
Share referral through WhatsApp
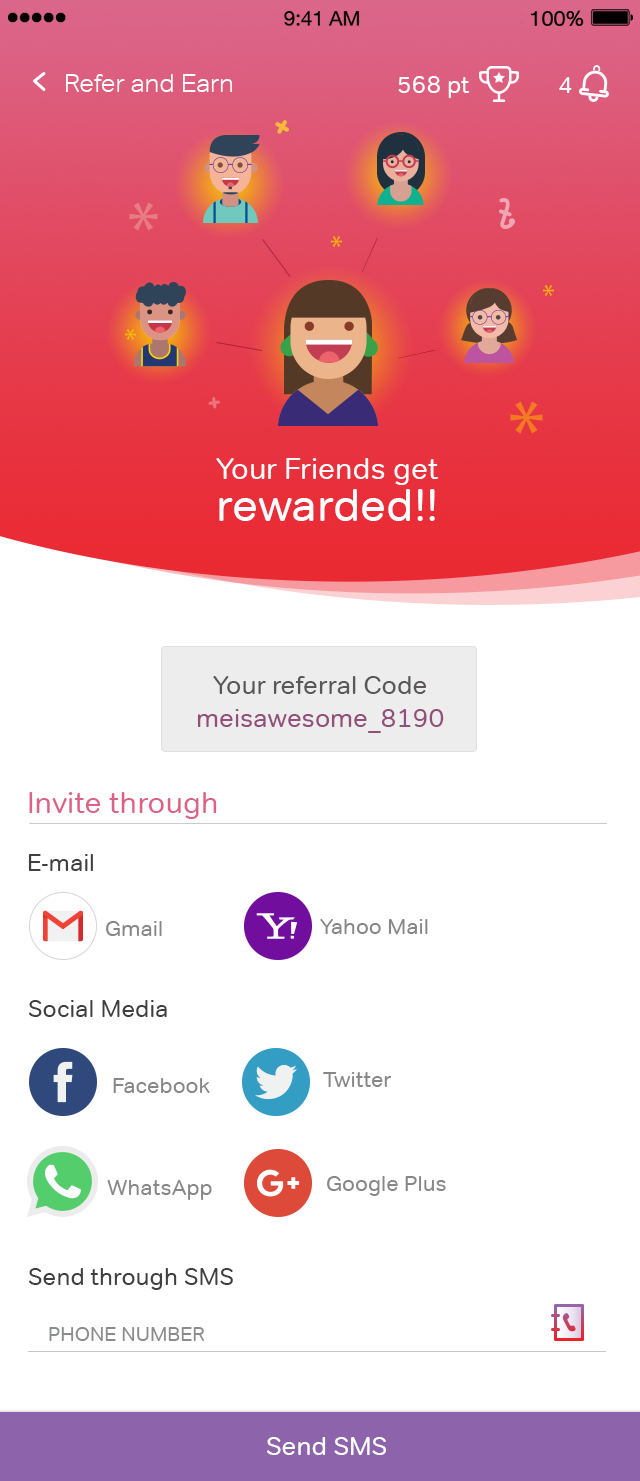click(x=63, y=1183)
